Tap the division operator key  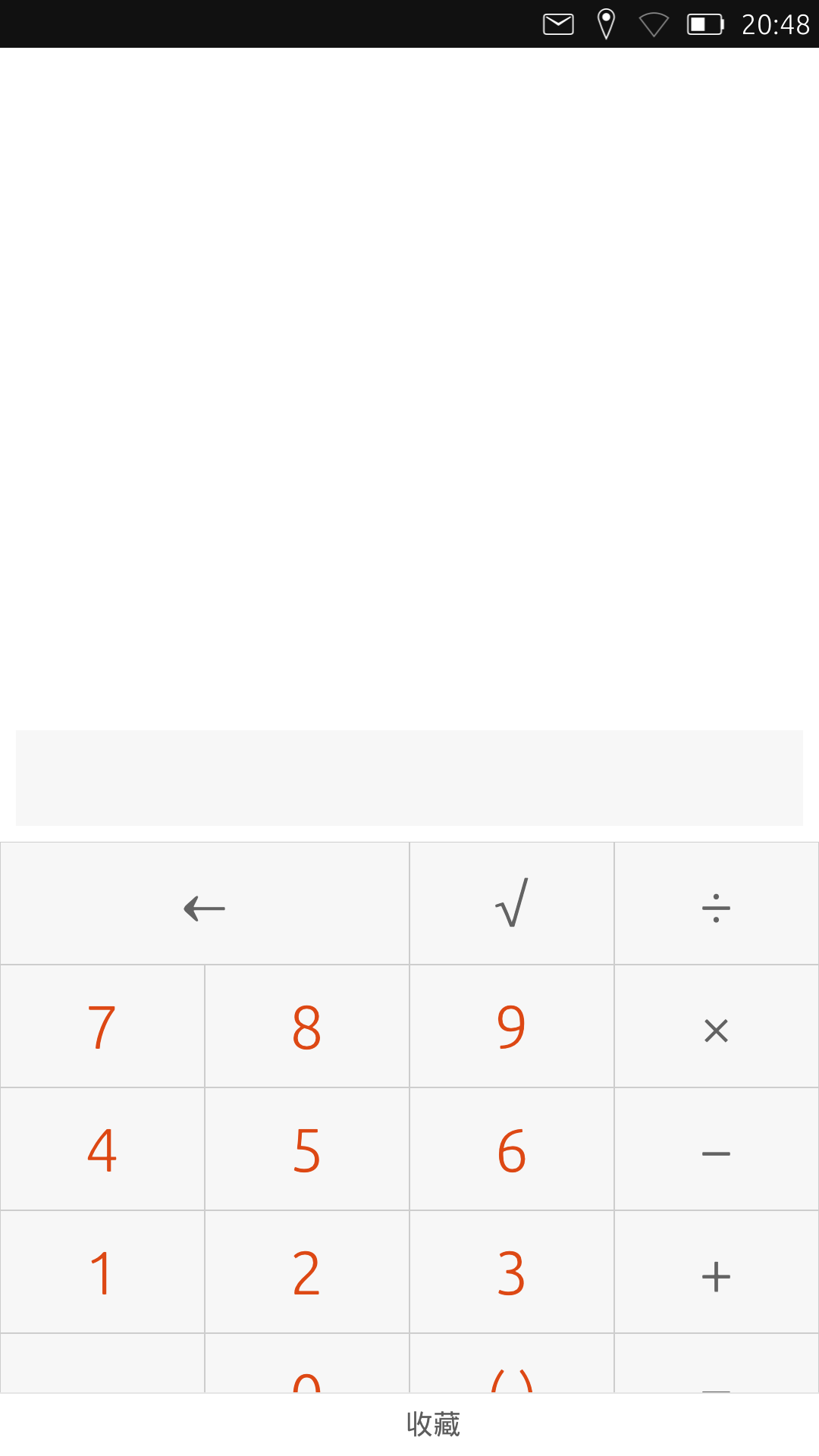(x=716, y=906)
